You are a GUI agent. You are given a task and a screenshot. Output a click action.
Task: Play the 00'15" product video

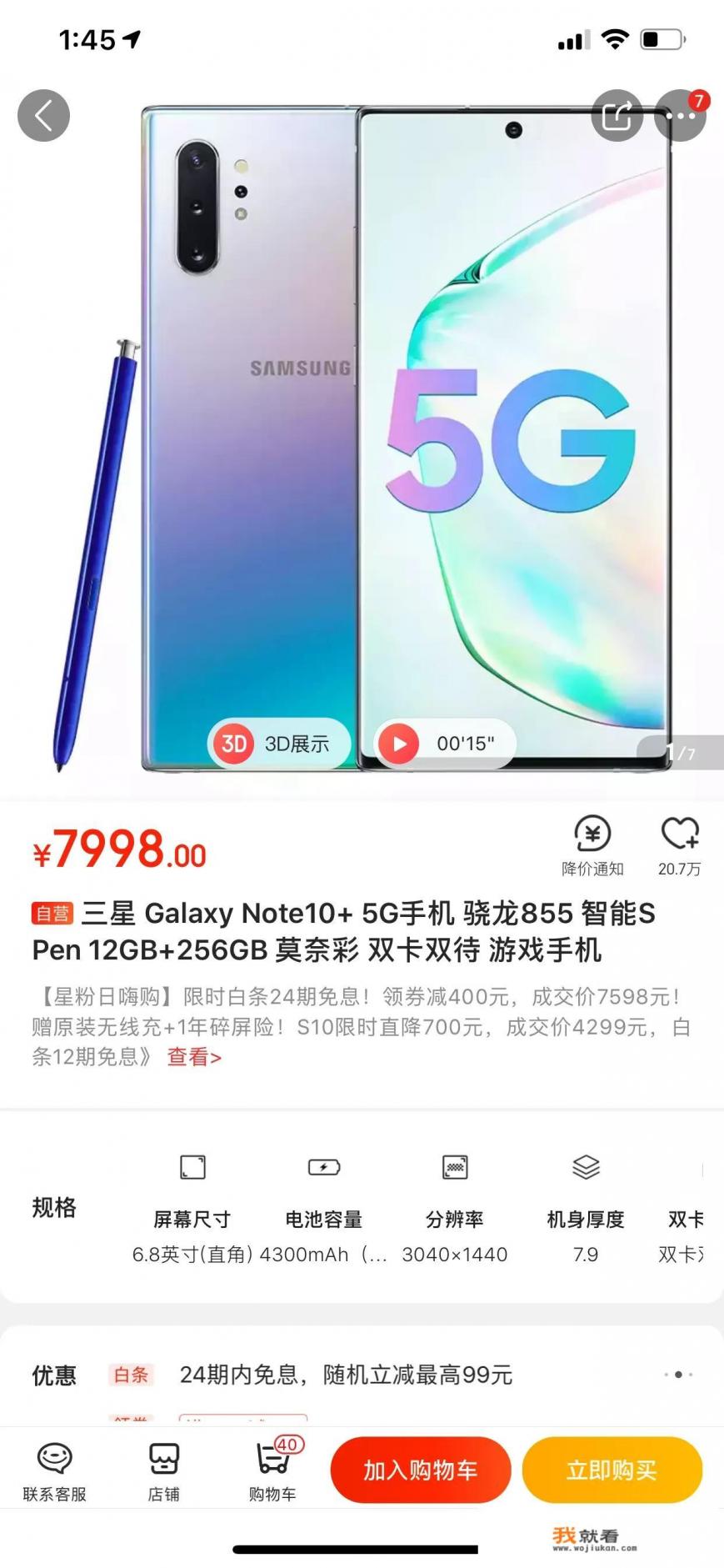445,743
